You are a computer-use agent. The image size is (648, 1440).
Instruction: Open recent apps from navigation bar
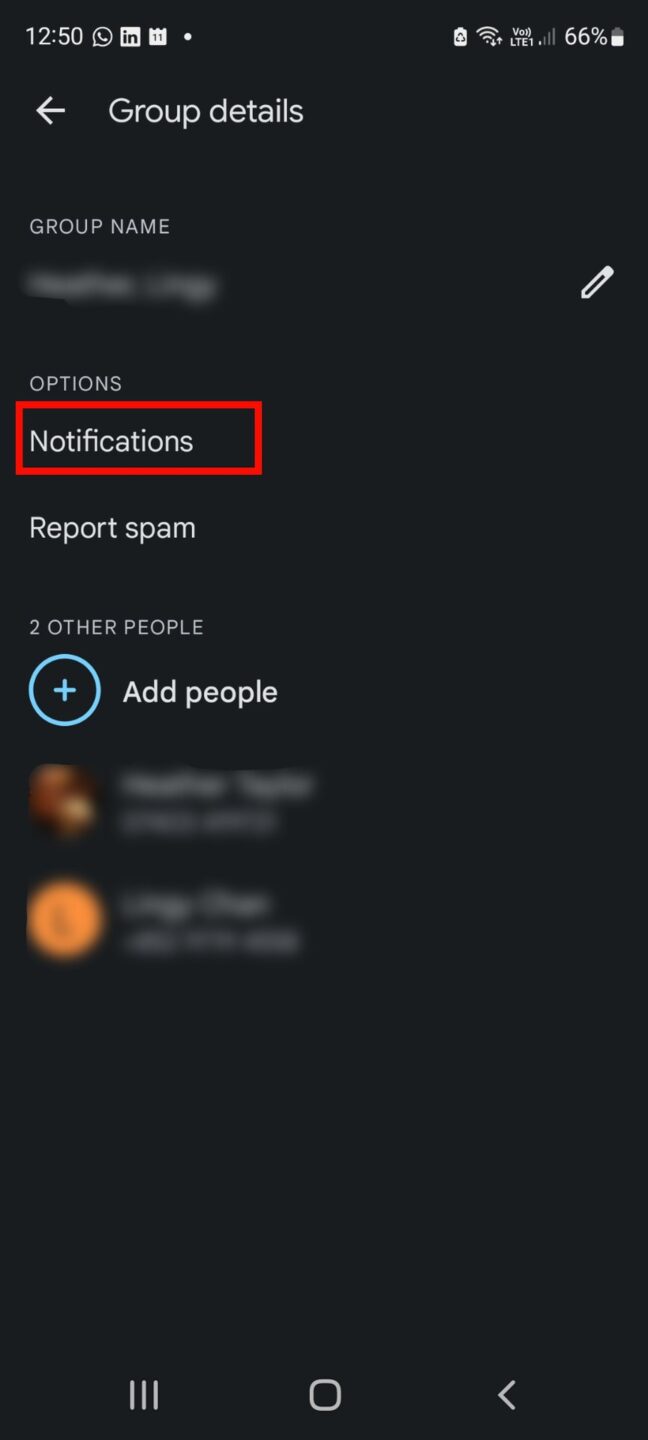144,1395
